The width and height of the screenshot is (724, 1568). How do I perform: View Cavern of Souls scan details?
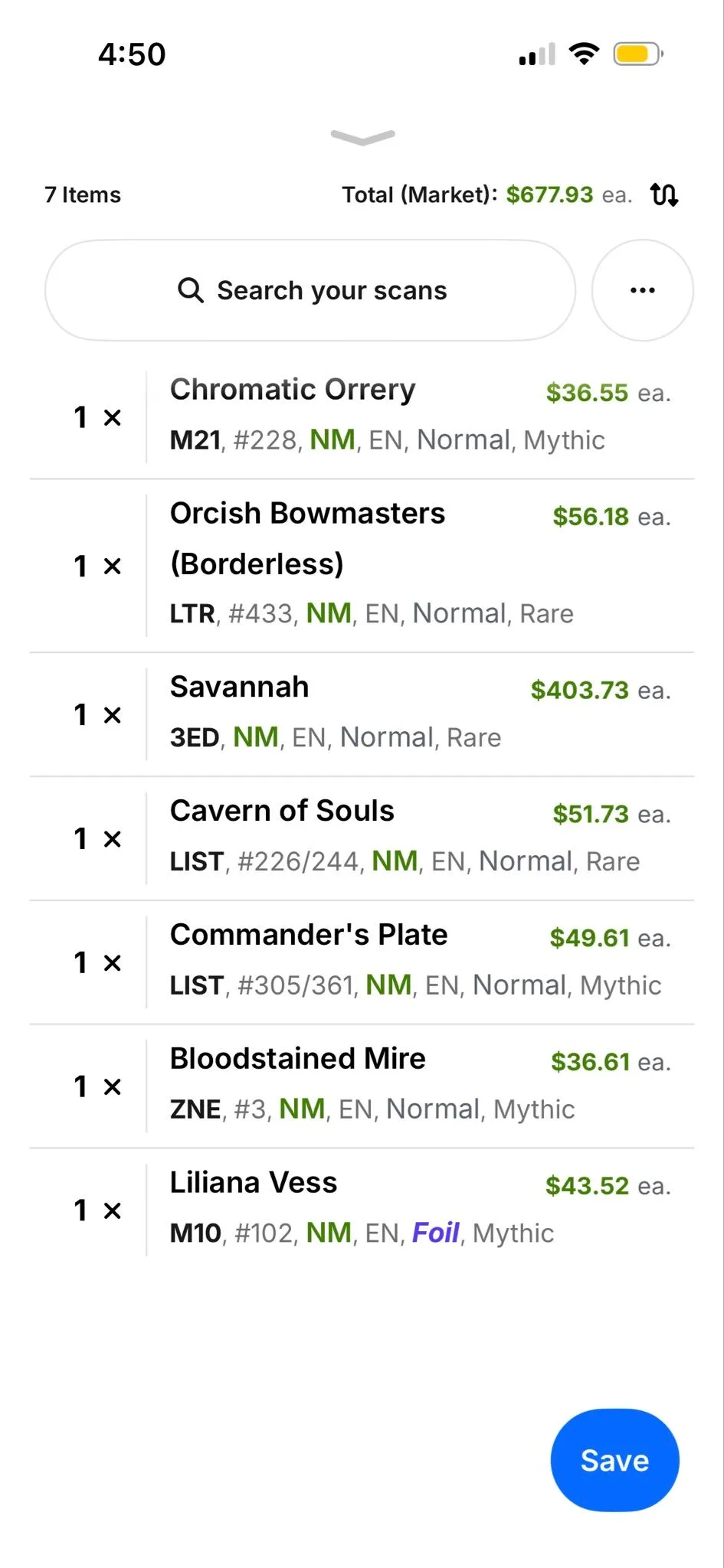click(362, 838)
